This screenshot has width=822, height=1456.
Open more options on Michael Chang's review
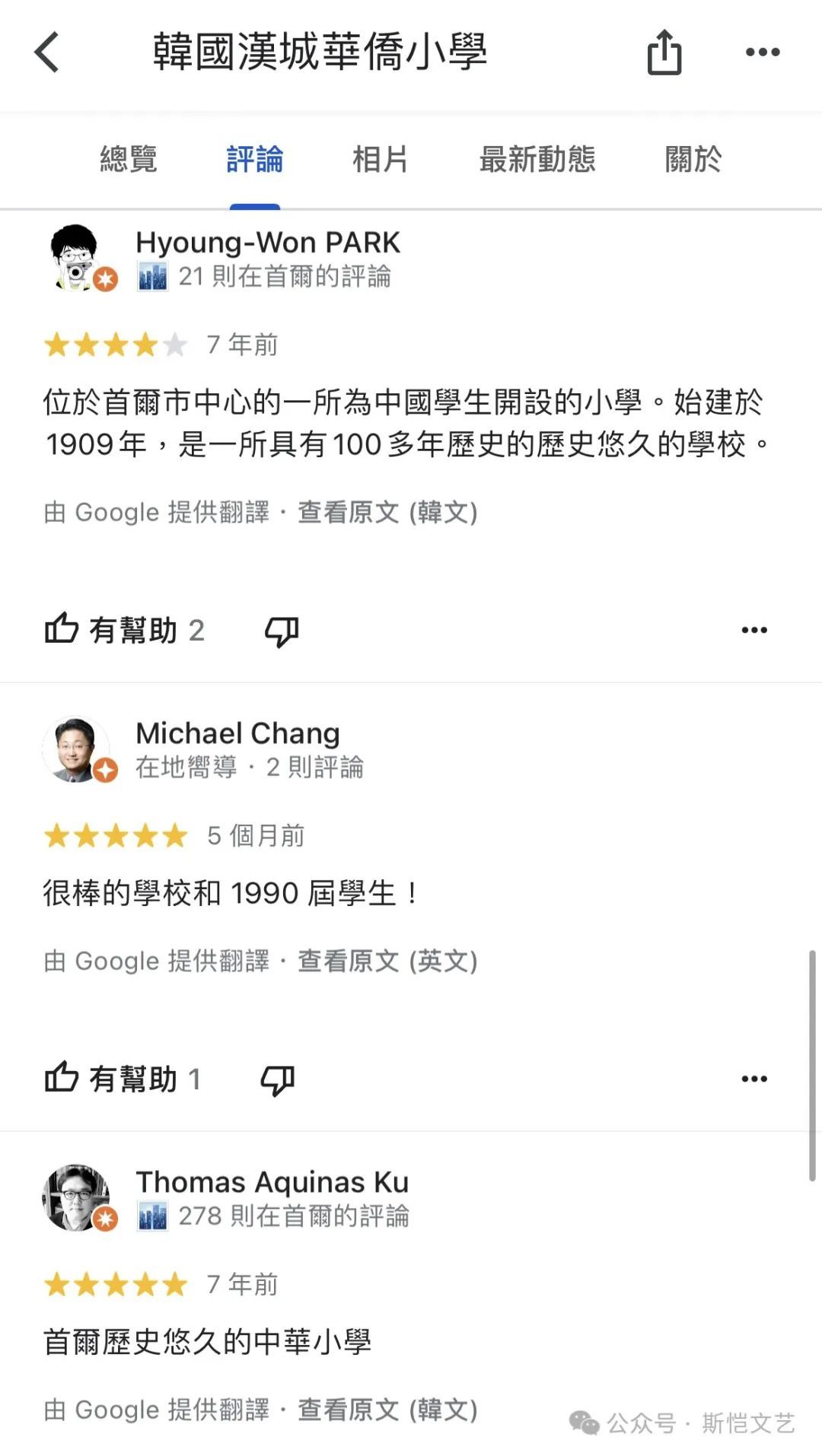(x=753, y=1079)
